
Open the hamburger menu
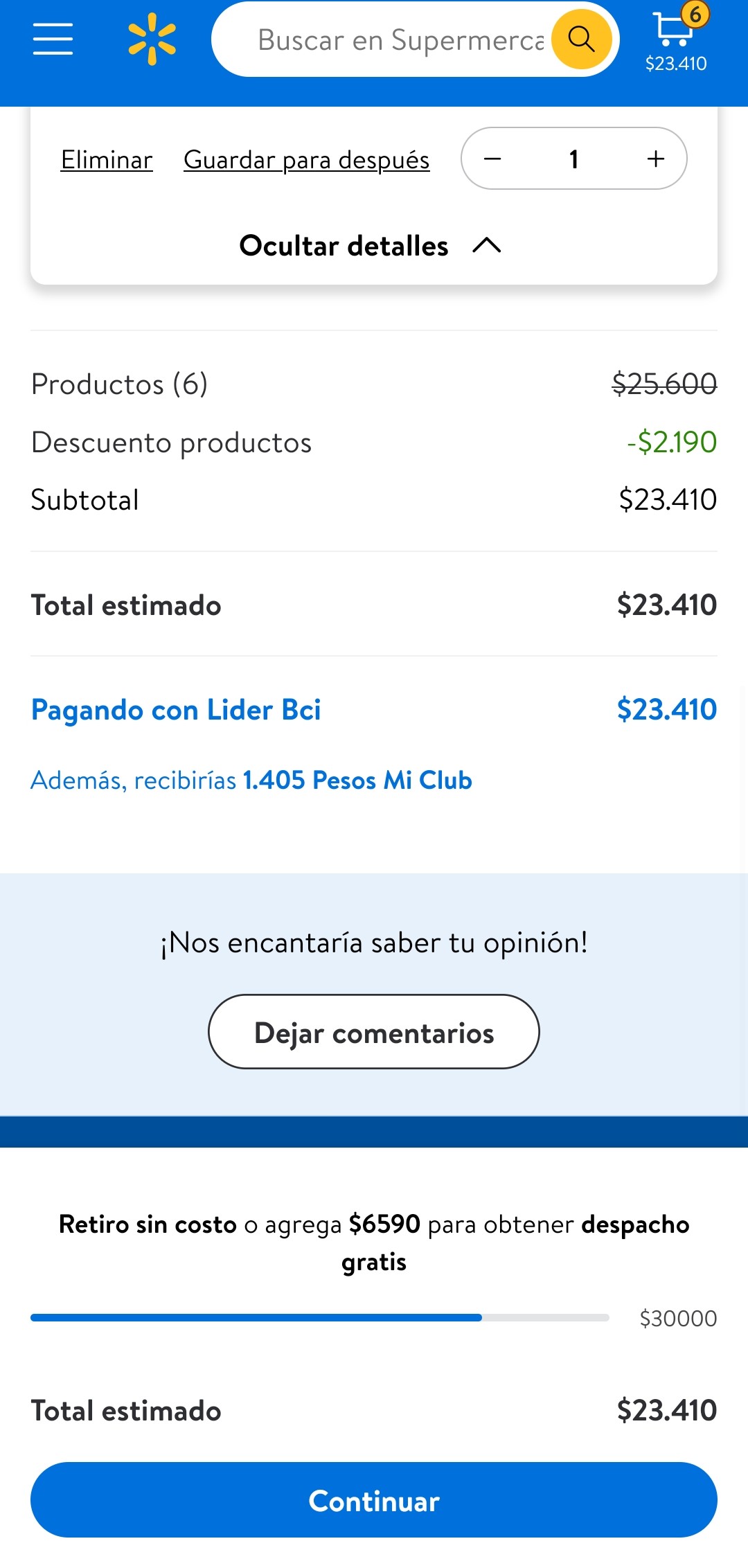53,39
